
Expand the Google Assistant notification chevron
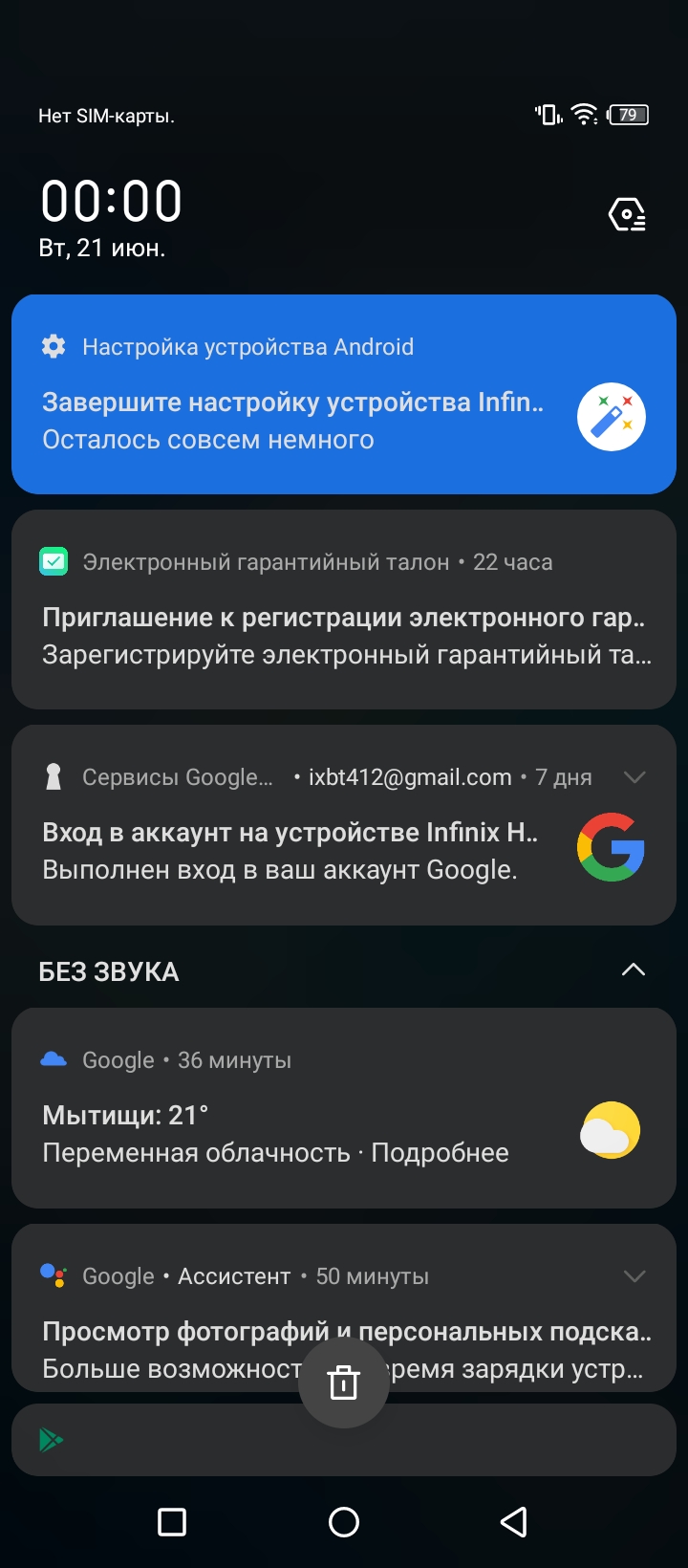pos(634,1276)
